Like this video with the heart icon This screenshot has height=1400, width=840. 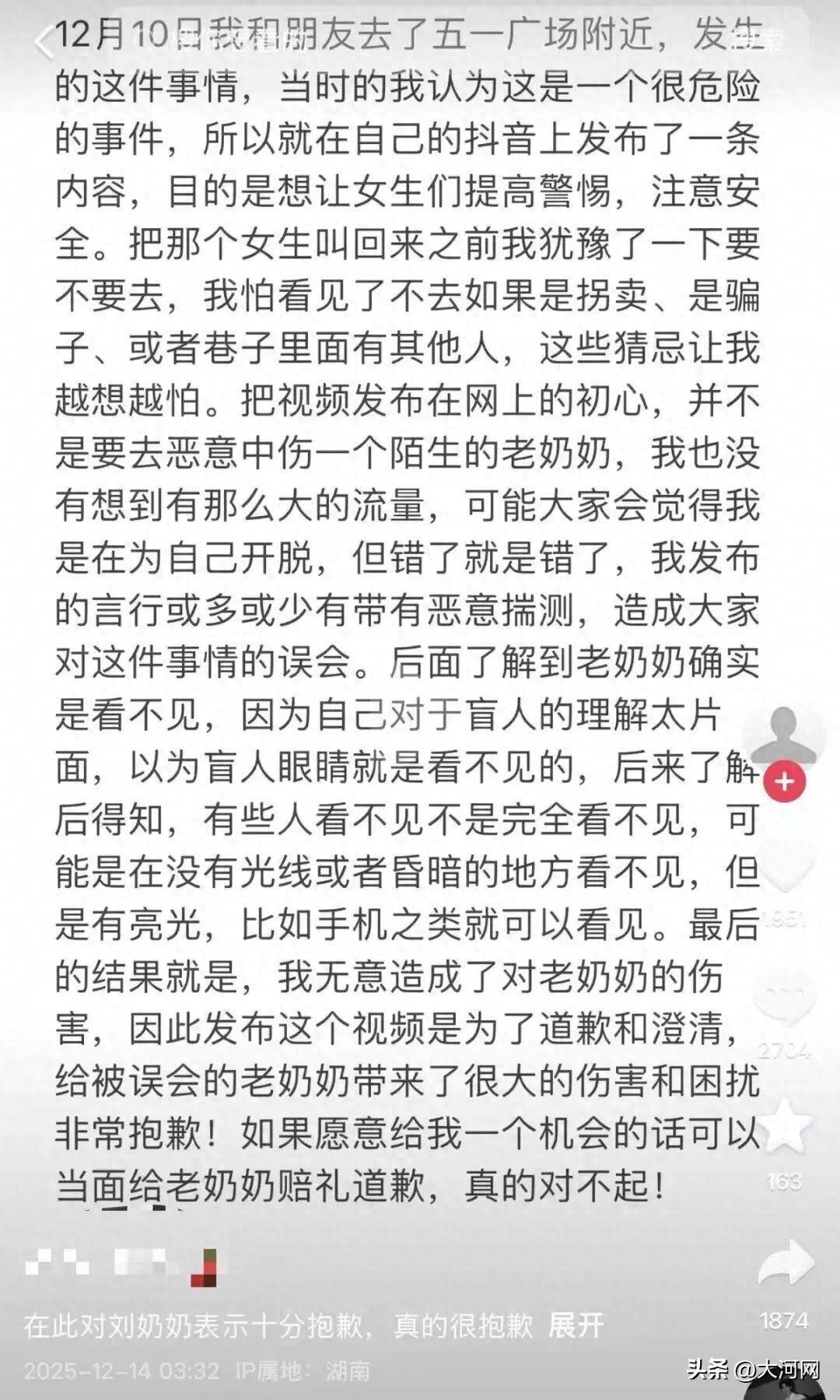[784, 870]
